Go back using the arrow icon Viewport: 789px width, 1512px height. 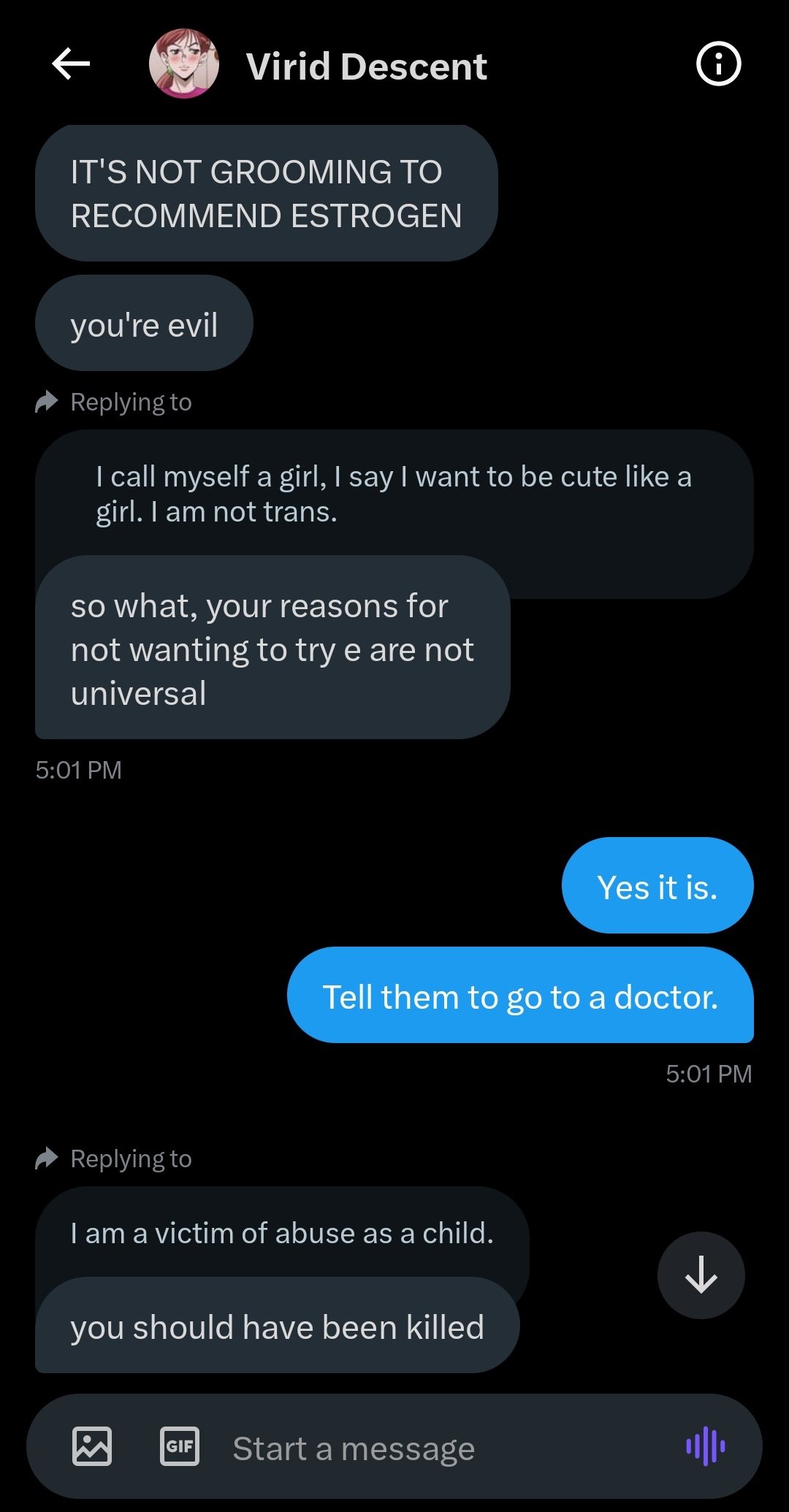point(71,64)
